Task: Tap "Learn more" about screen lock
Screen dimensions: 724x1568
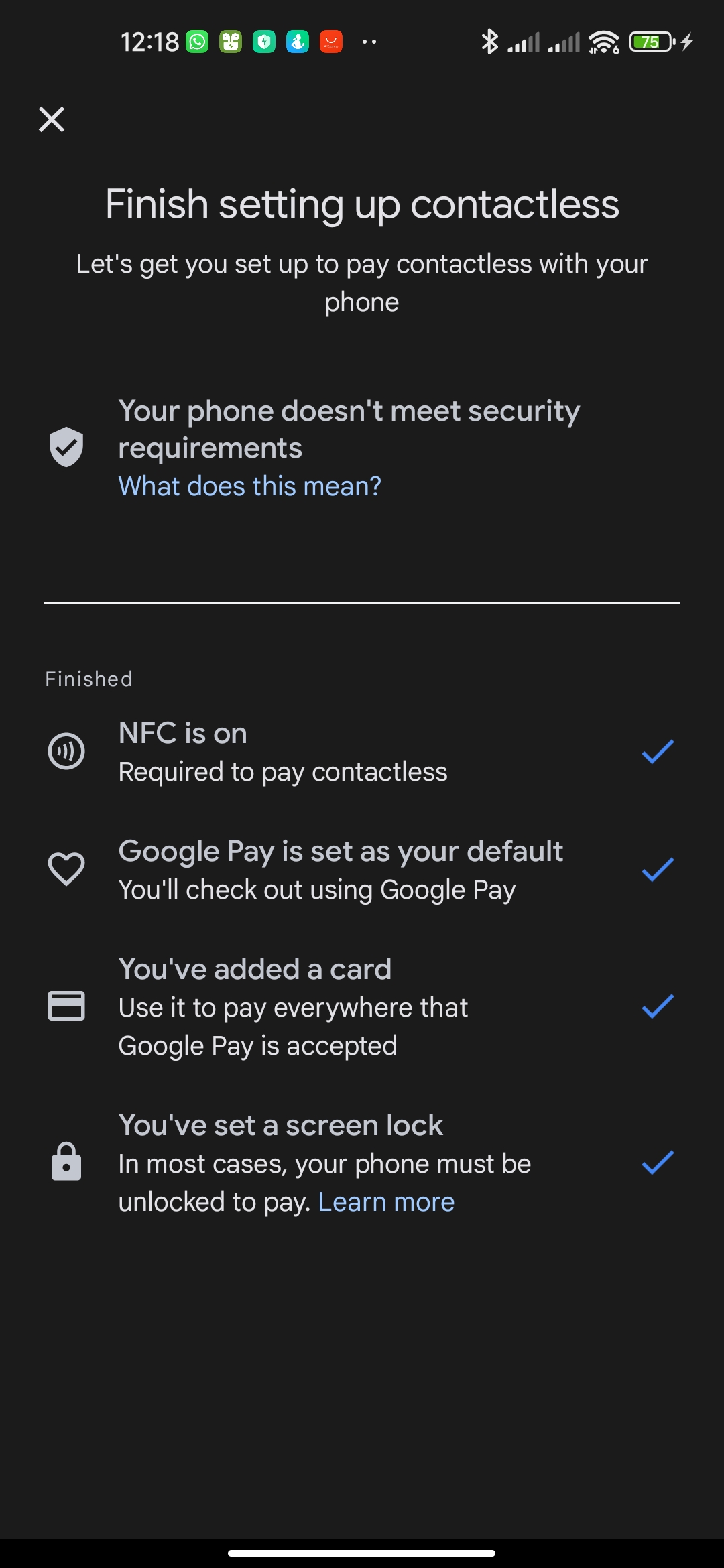Action: (x=386, y=1202)
